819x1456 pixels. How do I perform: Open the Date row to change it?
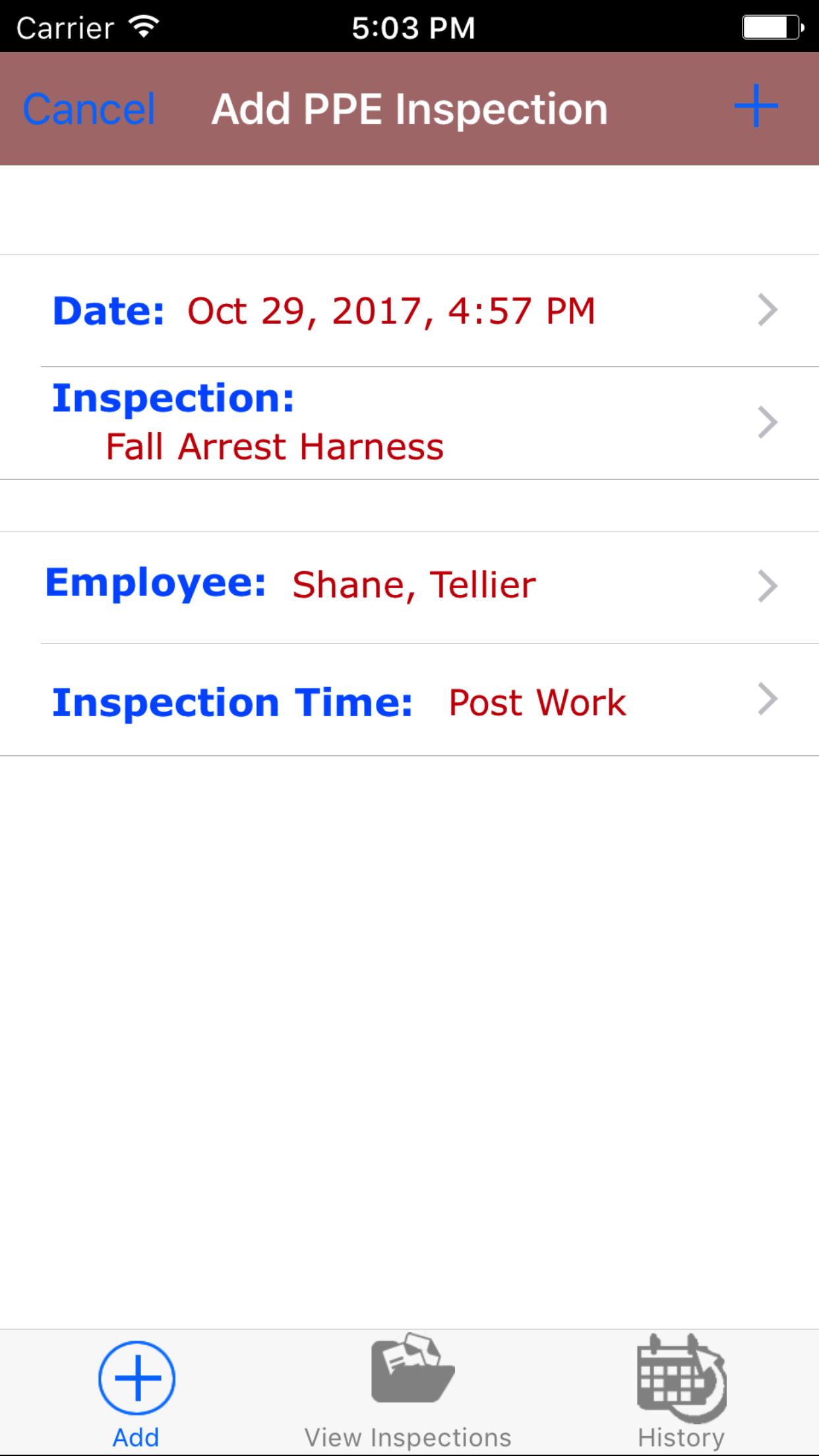click(409, 311)
